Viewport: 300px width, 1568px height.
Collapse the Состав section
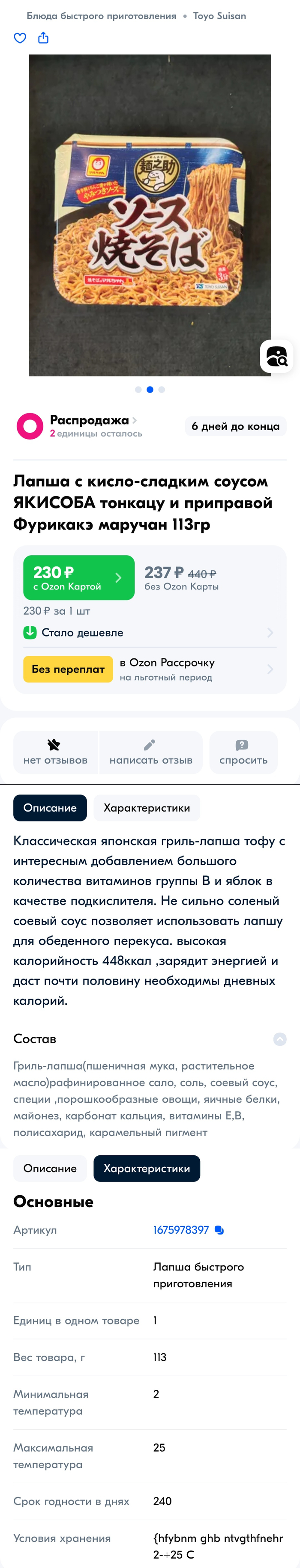[280, 1039]
